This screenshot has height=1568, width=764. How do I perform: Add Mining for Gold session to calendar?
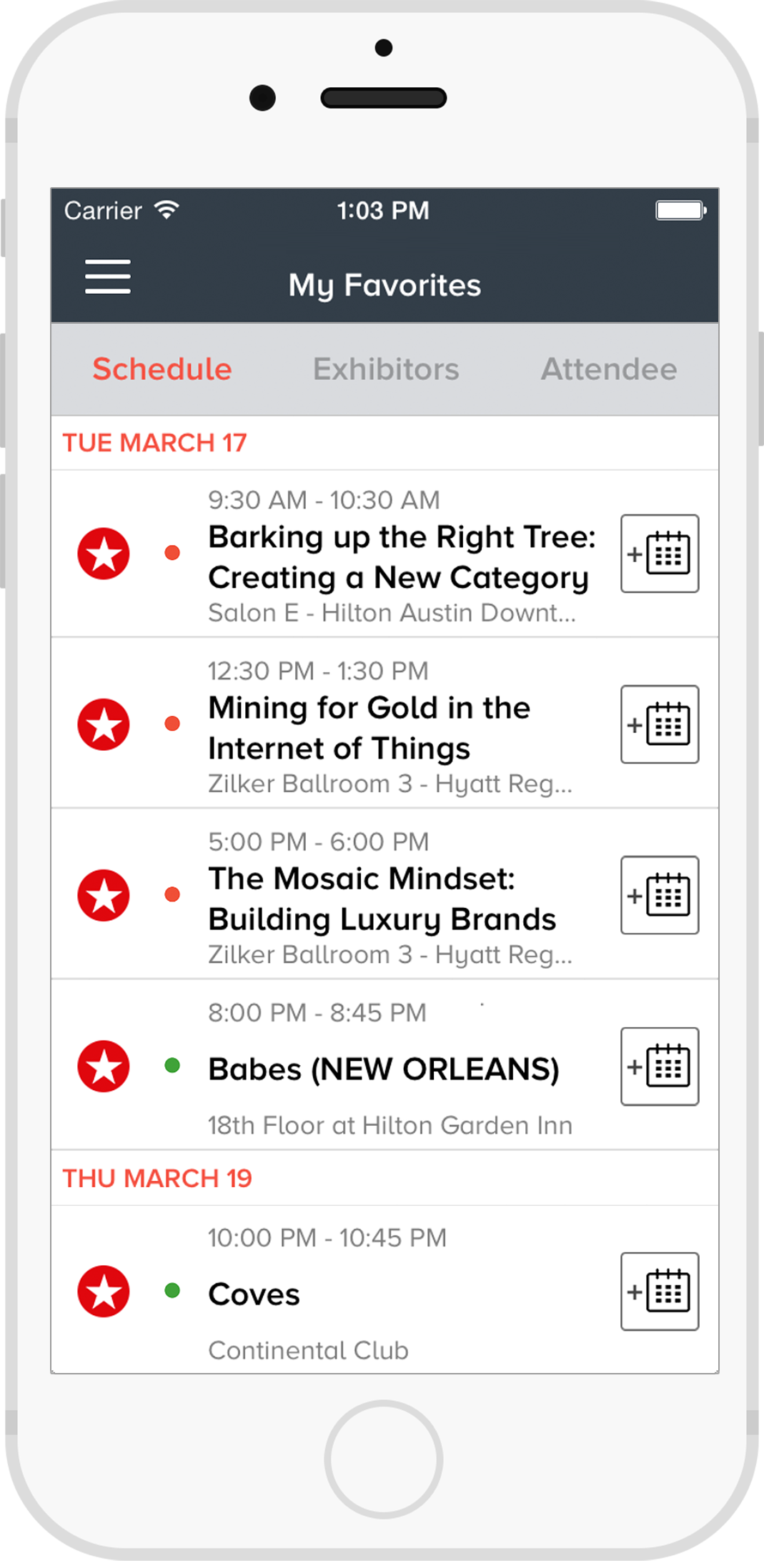(660, 724)
